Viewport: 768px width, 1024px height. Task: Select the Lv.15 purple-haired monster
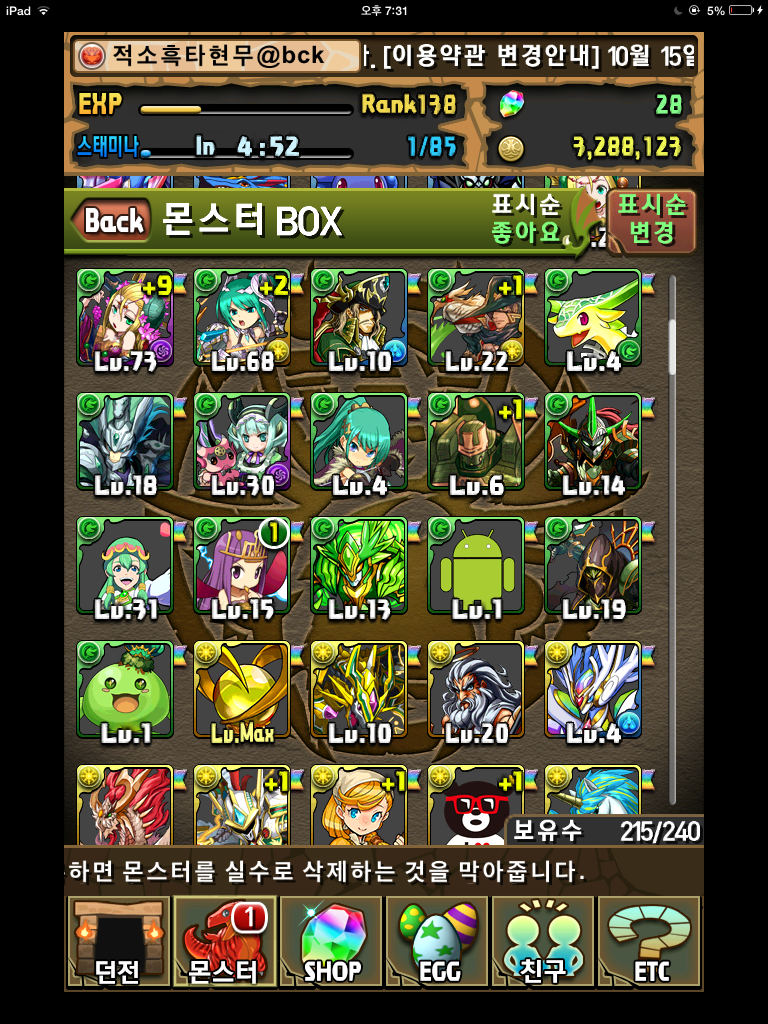242,566
